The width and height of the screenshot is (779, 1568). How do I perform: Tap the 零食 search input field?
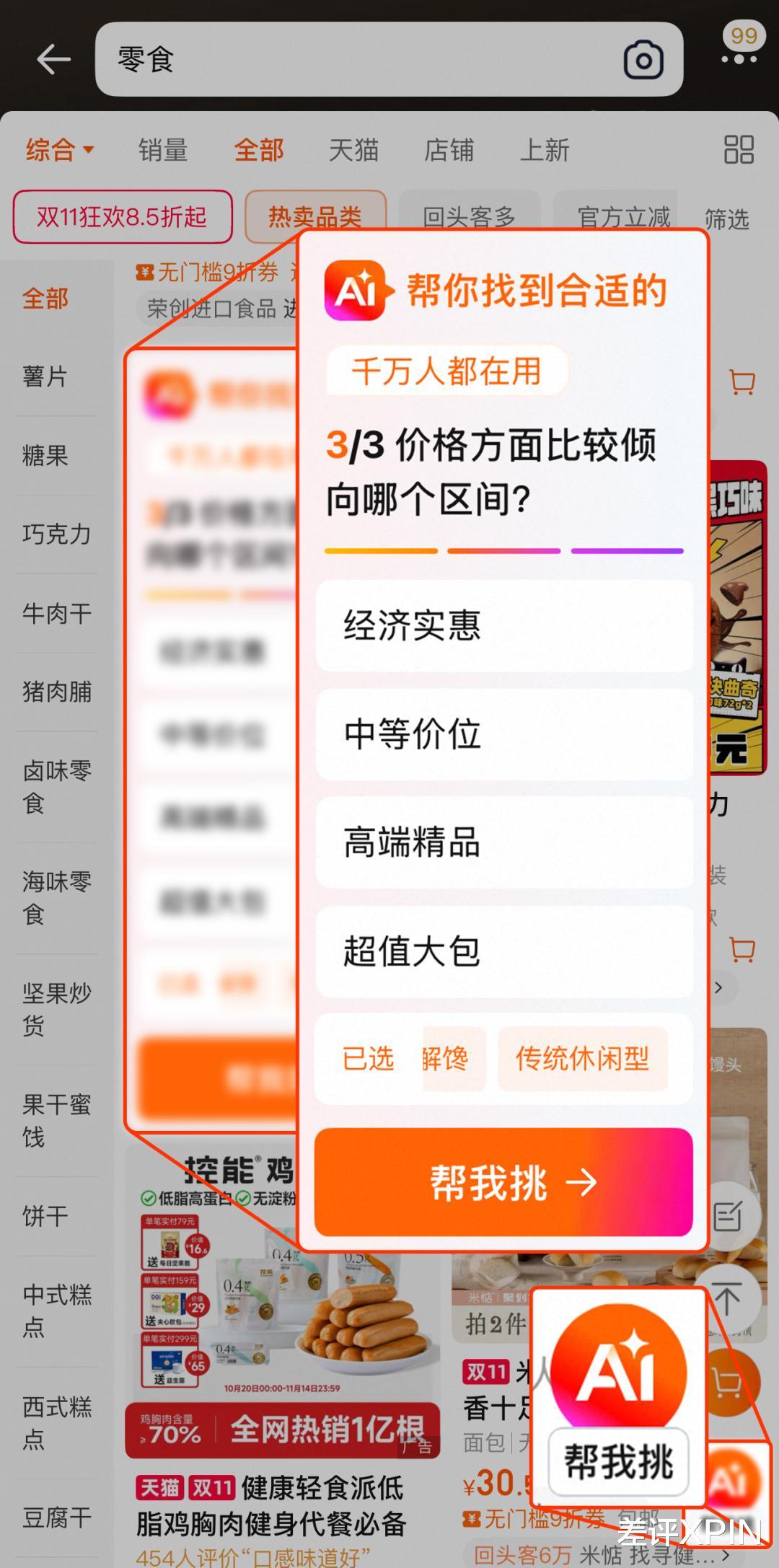[289, 60]
